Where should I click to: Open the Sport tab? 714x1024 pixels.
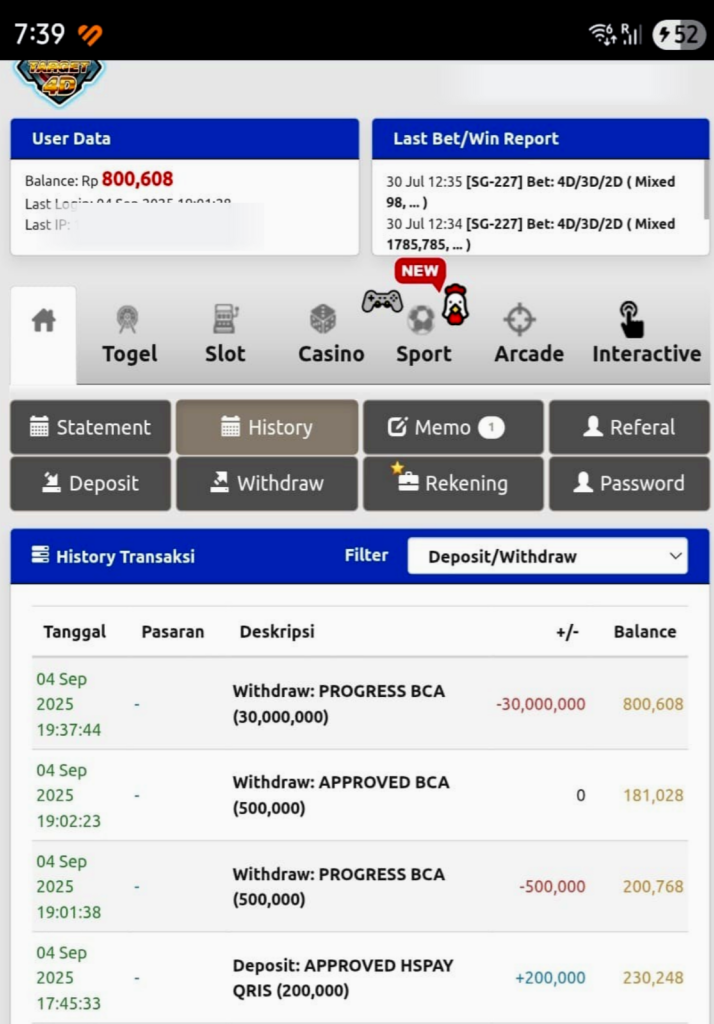pos(423,336)
